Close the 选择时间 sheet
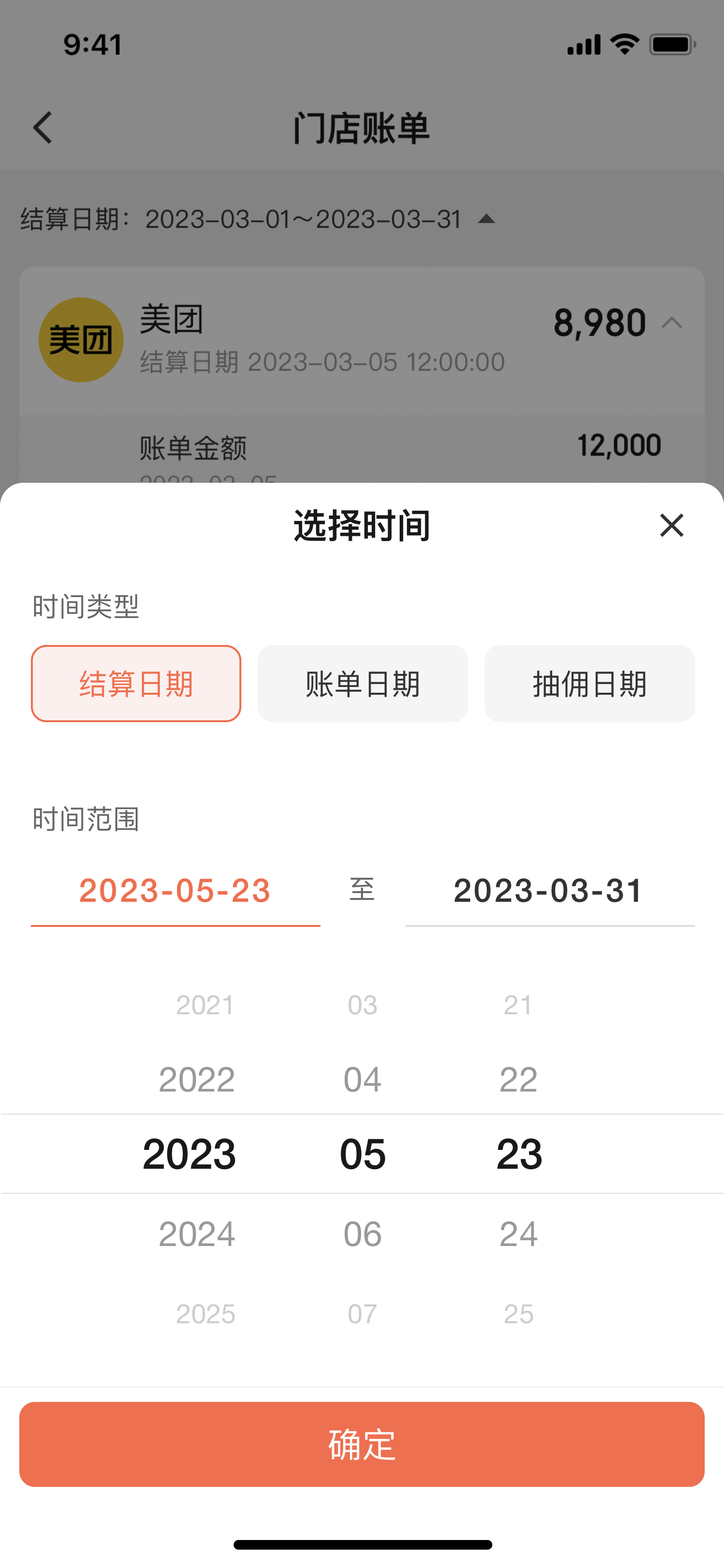Viewport: 724px width, 1568px height. click(671, 525)
